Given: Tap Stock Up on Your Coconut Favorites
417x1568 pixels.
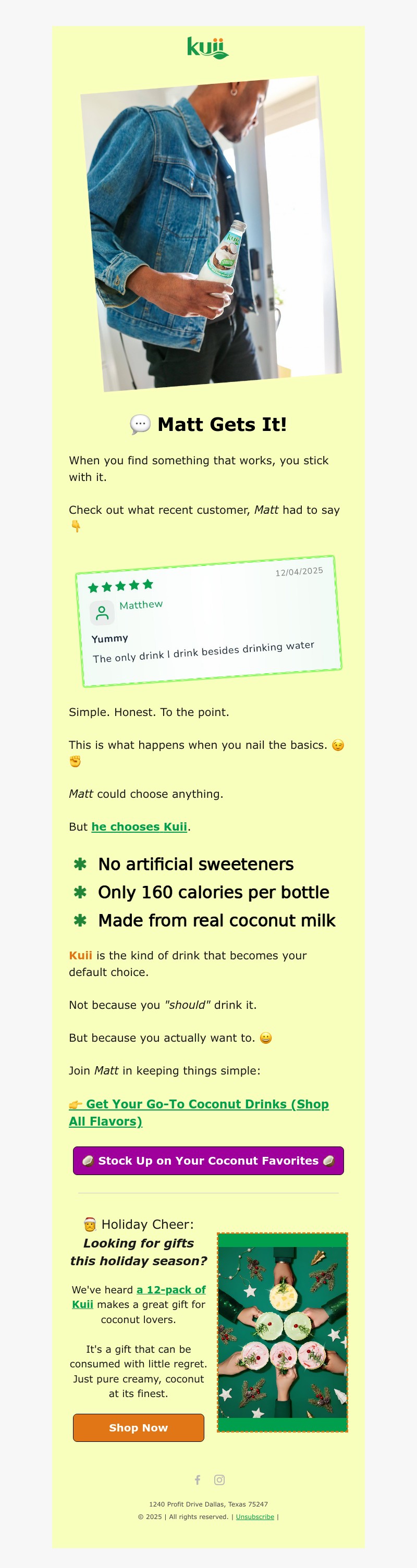Looking at the screenshot, I should pos(208,1161).
